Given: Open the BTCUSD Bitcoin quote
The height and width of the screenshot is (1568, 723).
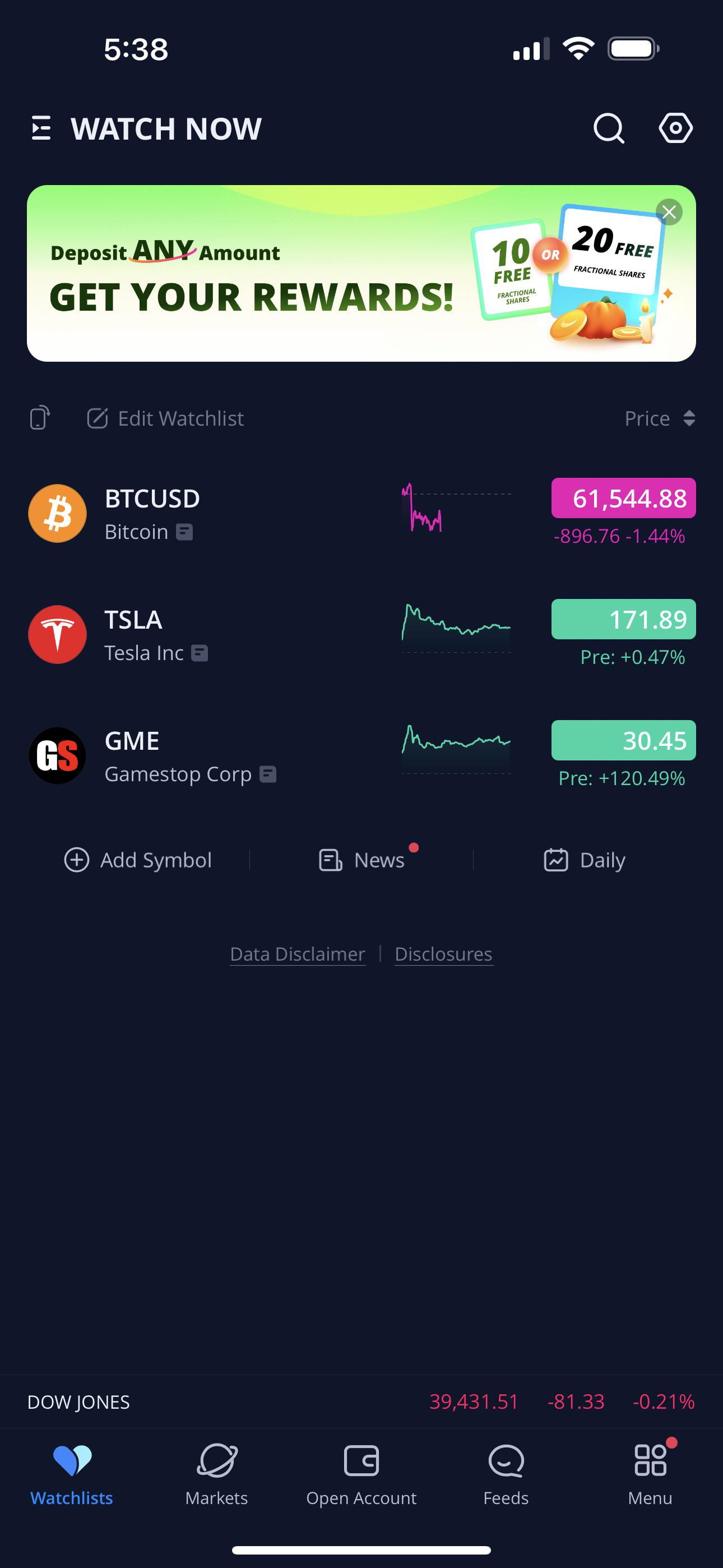Looking at the screenshot, I should click(x=152, y=513).
